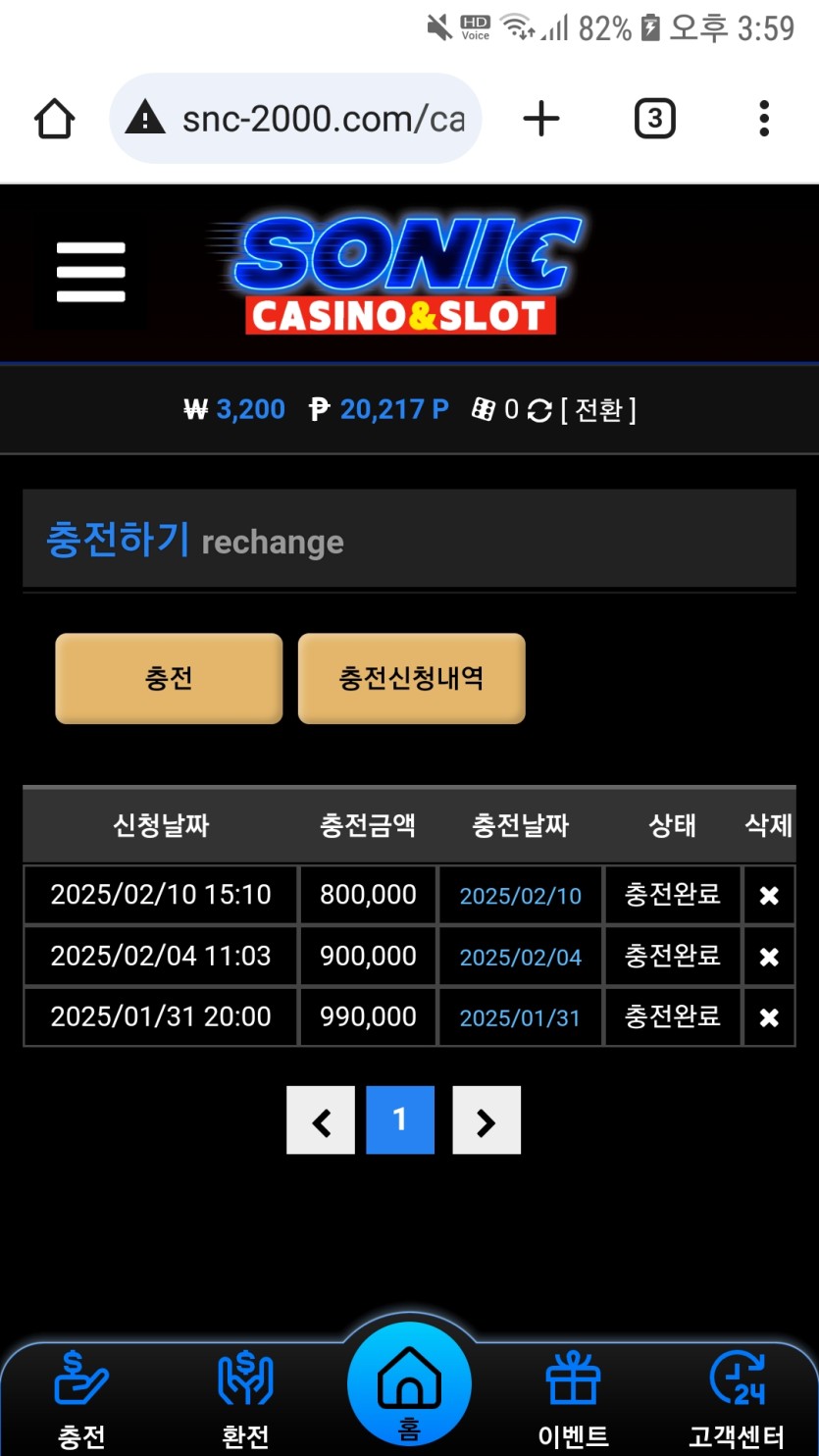The image size is (819, 1456).
Task: Open a new browser tab
Action: click(540, 120)
